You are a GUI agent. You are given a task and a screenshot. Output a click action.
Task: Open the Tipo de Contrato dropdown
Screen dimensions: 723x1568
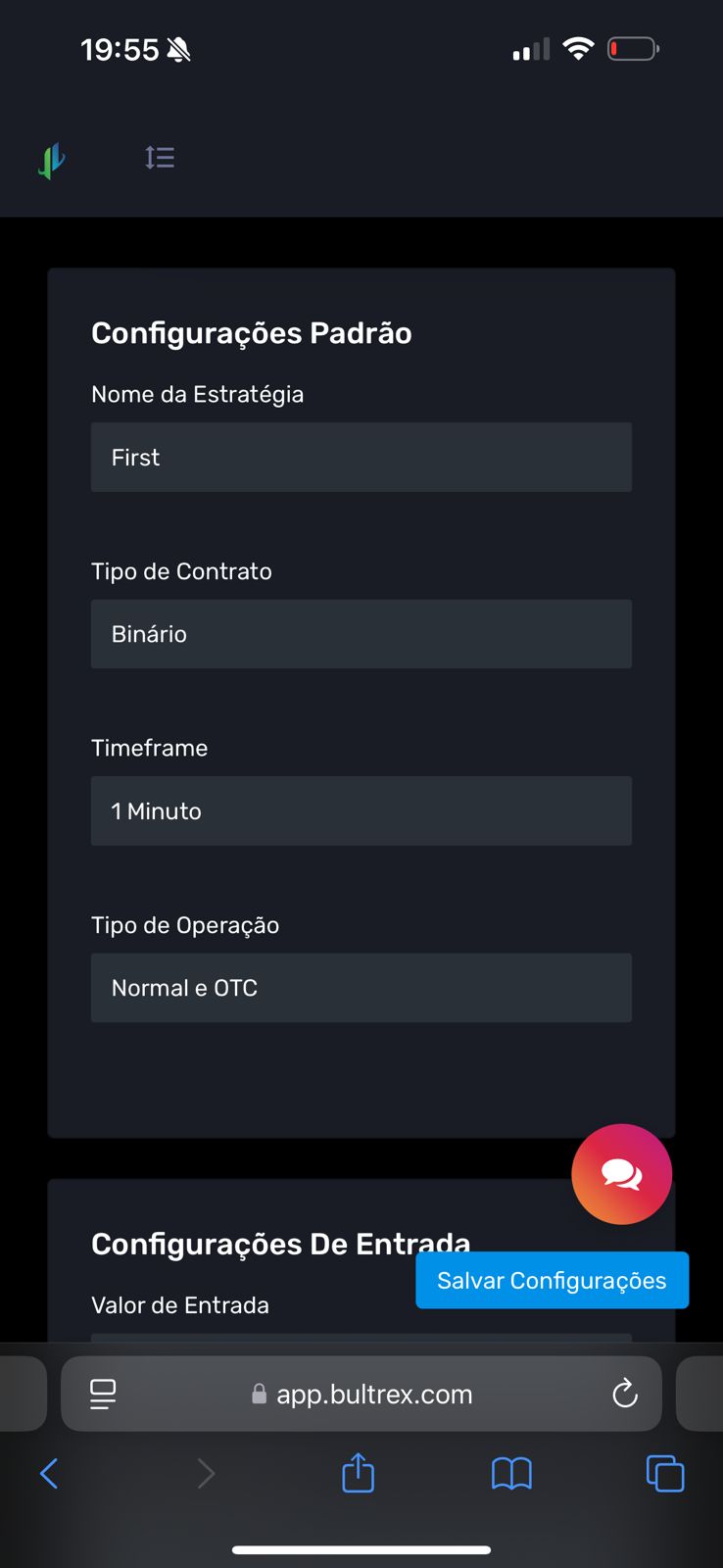pos(361,634)
